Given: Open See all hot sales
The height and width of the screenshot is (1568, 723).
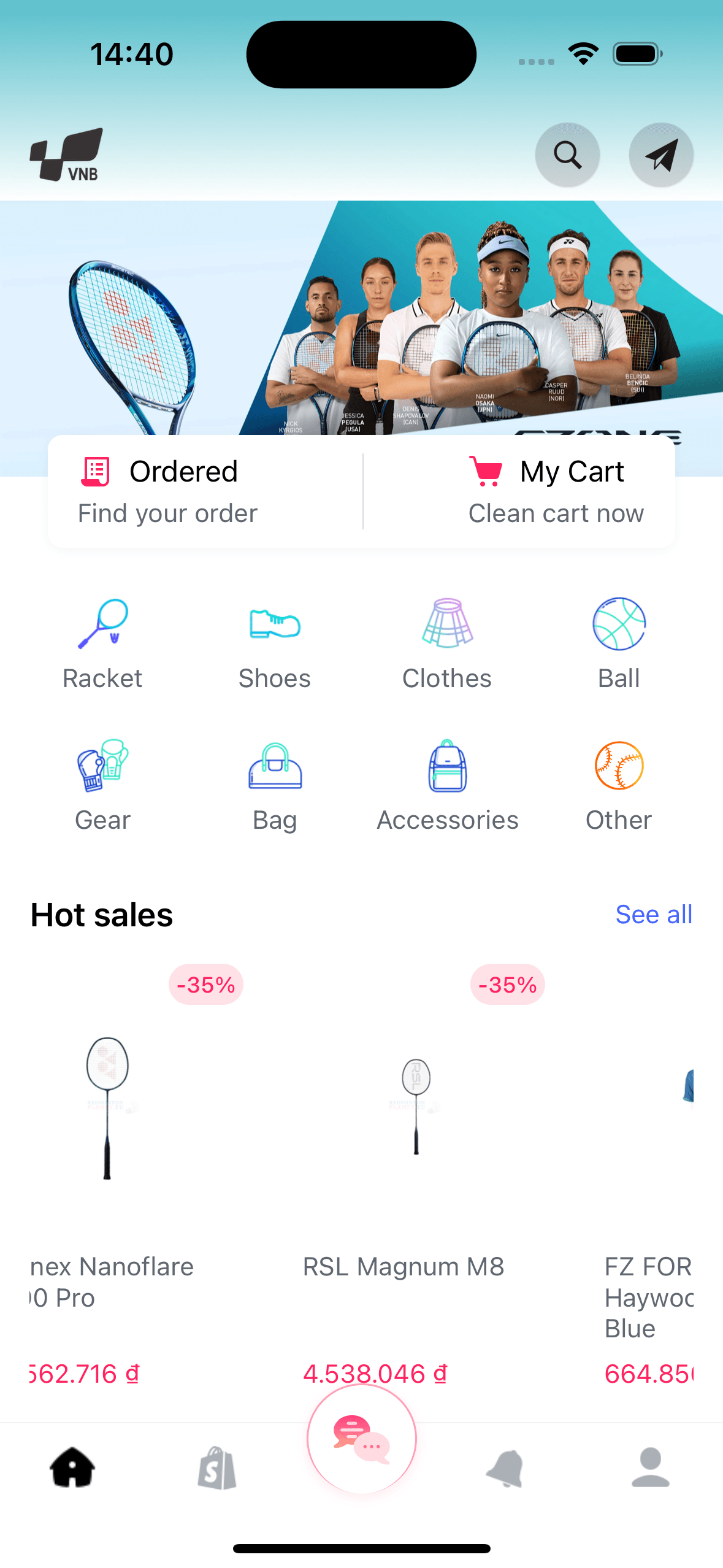Looking at the screenshot, I should [x=653, y=915].
